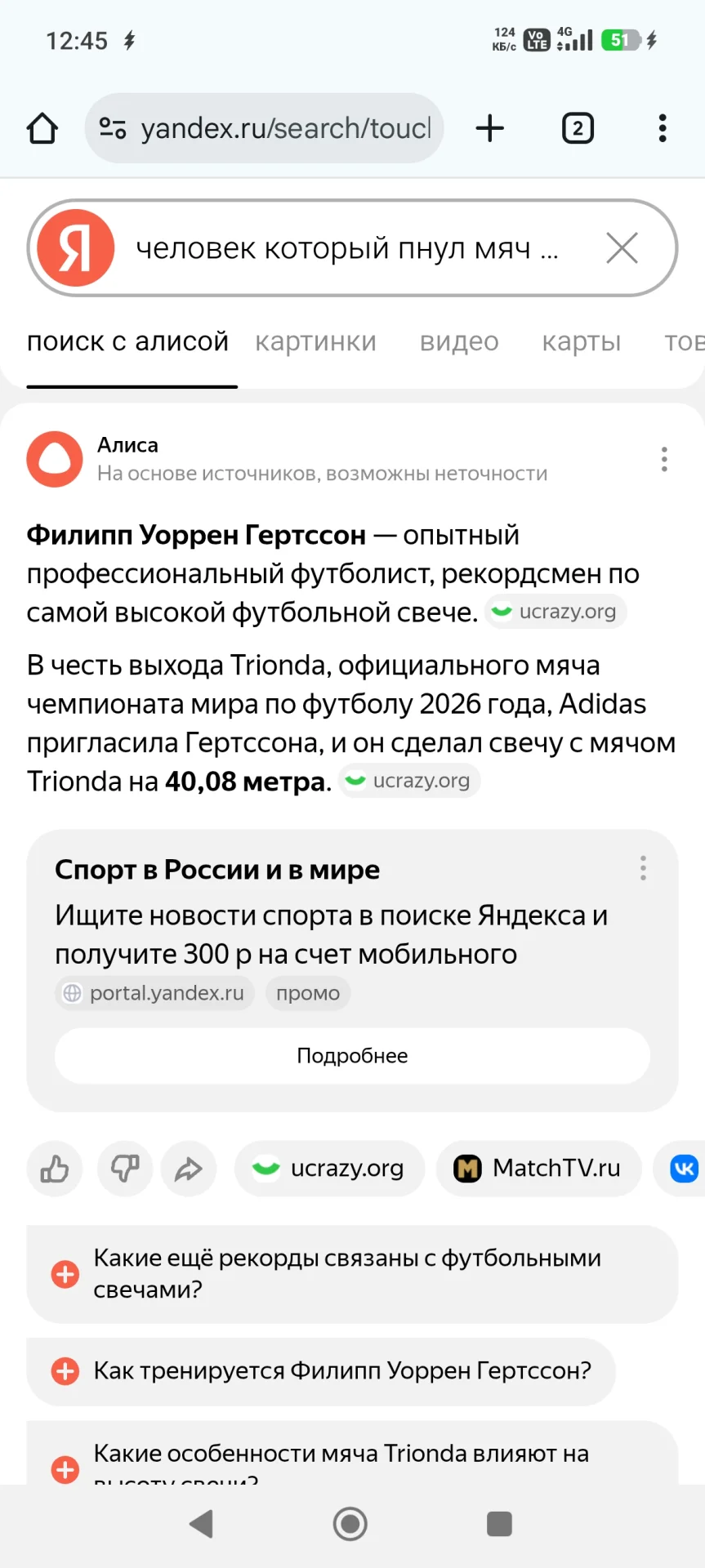Image resolution: width=705 pixels, height=1568 pixels.
Task: Like the Алиса answer
Action: [55, 1169]
